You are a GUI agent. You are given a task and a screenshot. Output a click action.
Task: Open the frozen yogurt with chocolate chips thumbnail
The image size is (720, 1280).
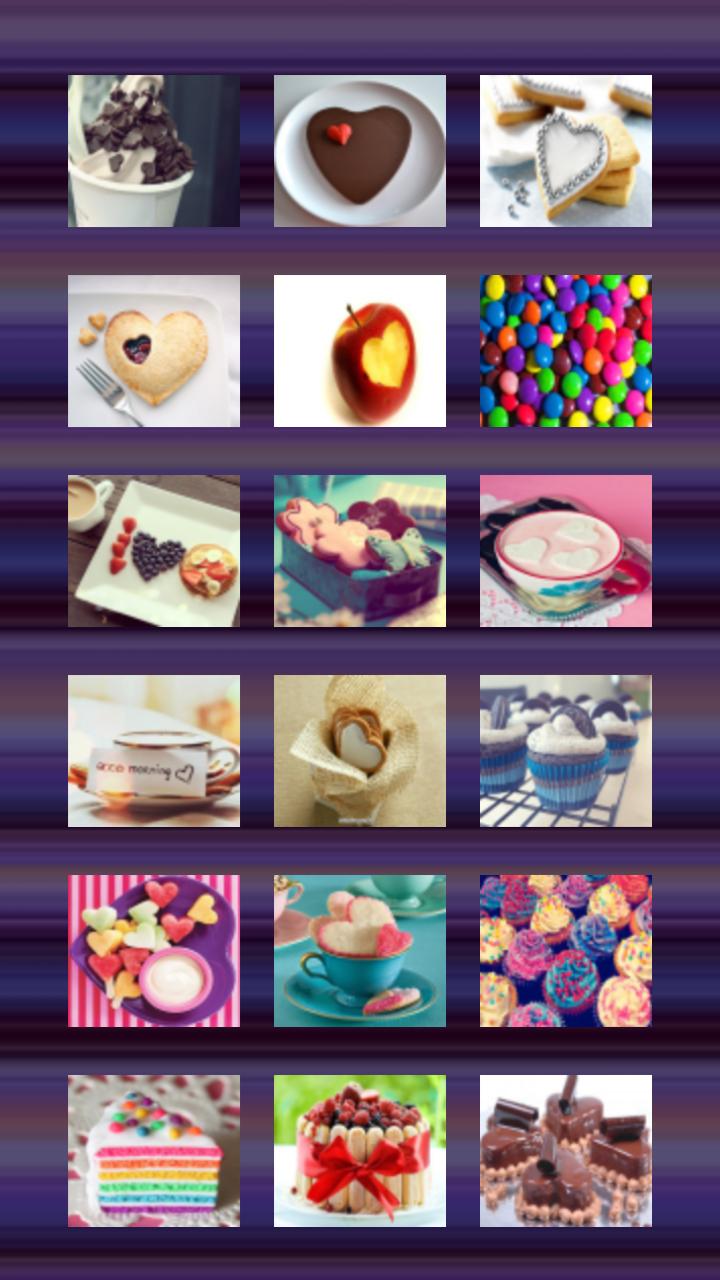[x=153, y=151]
